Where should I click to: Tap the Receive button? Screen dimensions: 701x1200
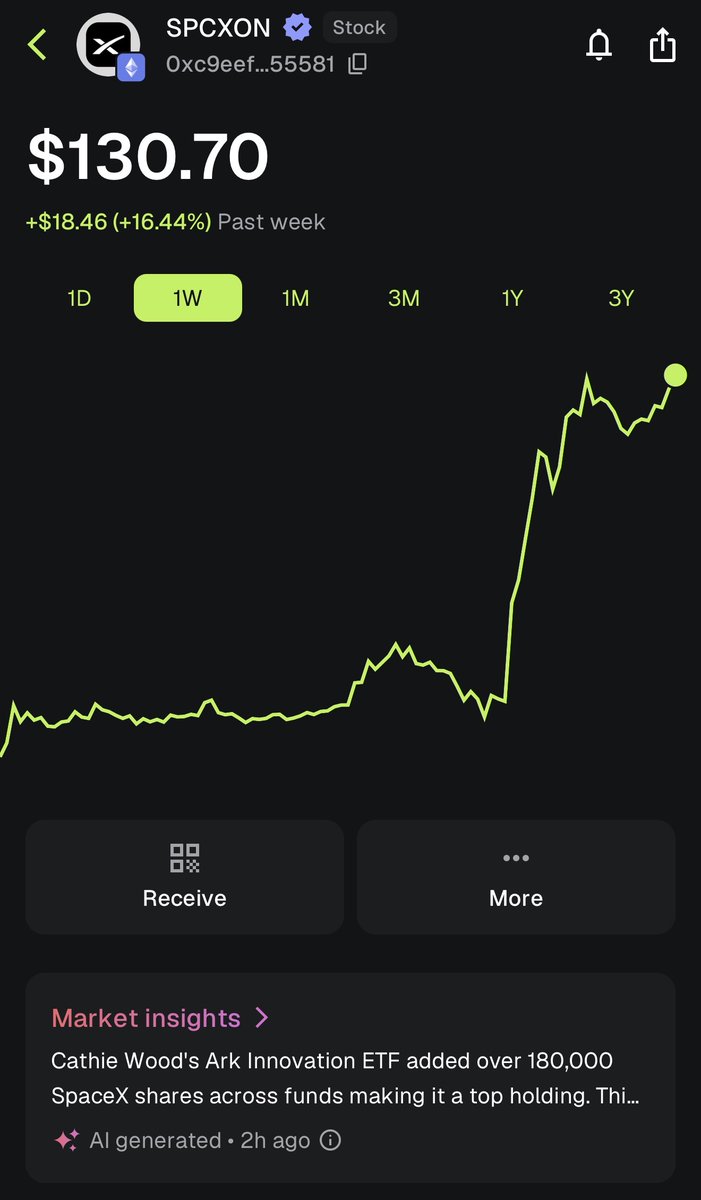tap(184, 877)
